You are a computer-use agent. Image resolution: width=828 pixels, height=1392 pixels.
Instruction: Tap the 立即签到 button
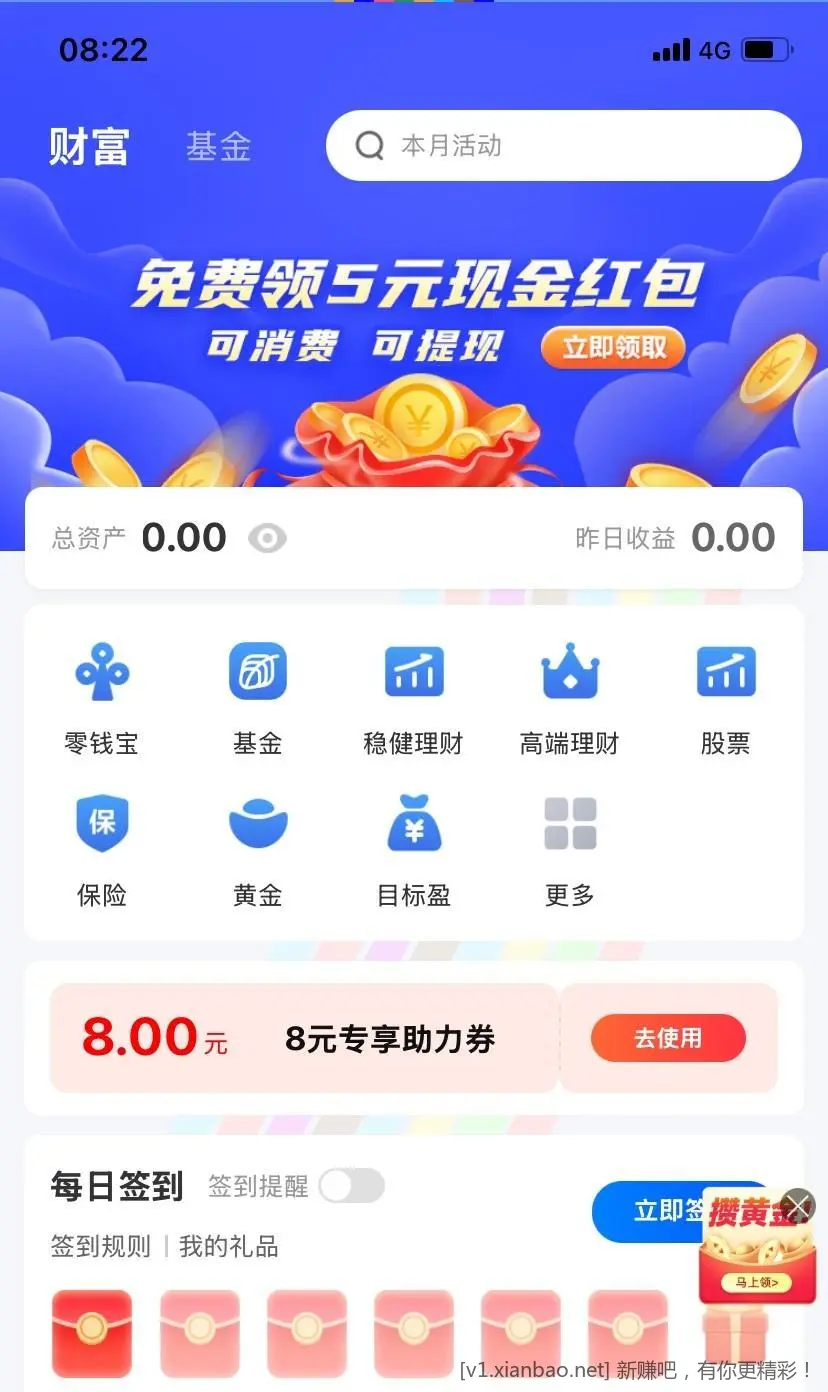coord(650,1211)
